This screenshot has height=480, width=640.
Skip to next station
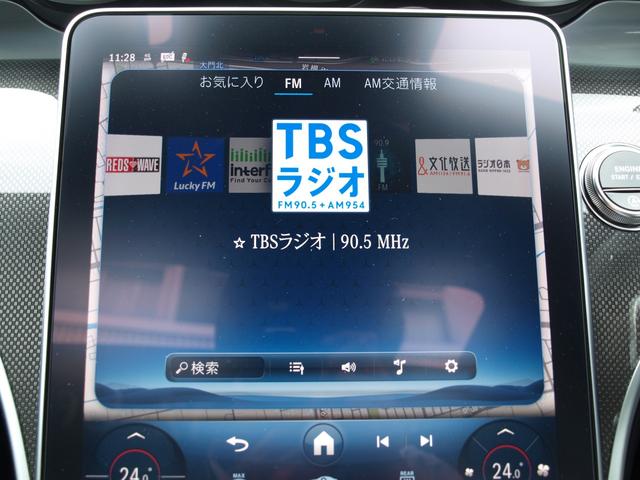point(426,441)
